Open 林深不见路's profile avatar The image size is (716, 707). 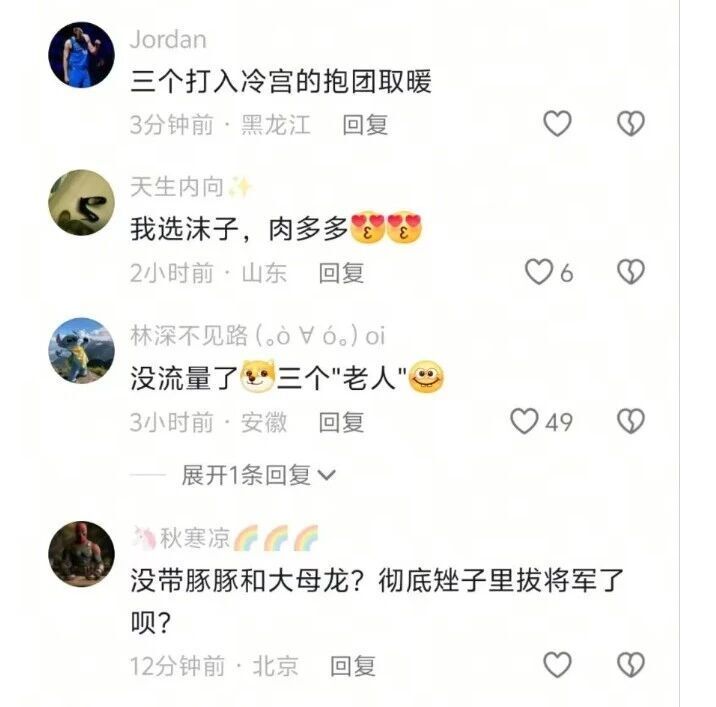[x=81, y=351]
